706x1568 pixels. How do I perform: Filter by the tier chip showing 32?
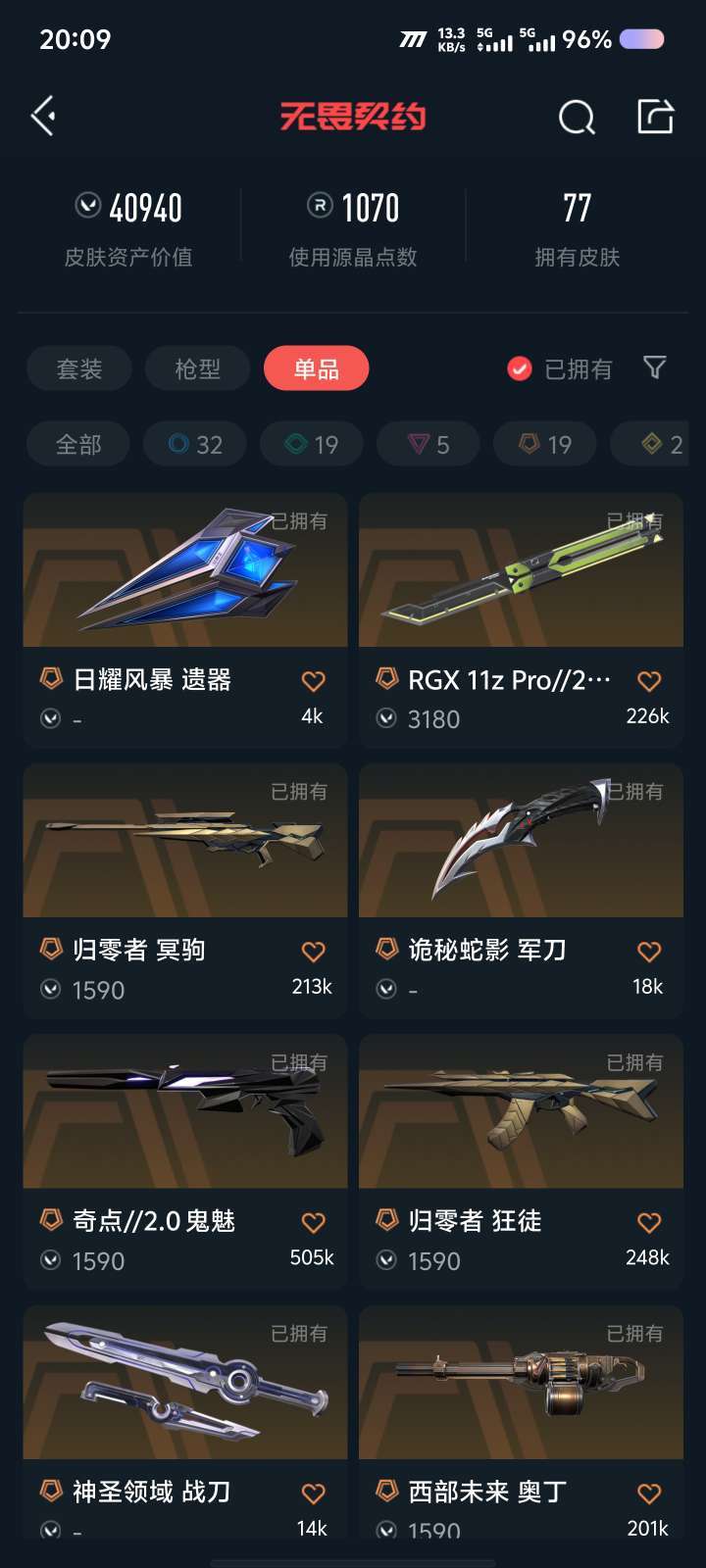[195, 444]
